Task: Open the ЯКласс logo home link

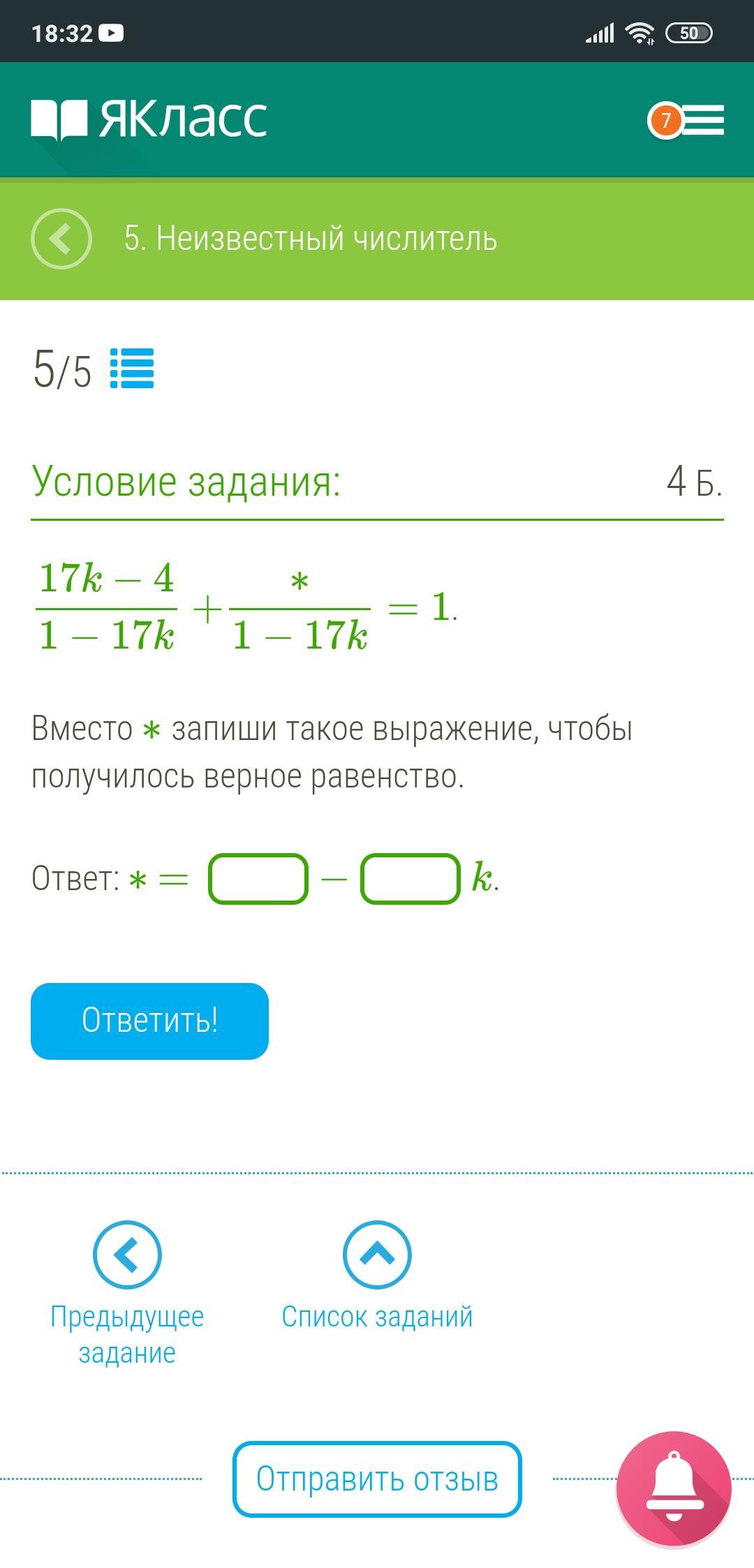Action: 149,119
